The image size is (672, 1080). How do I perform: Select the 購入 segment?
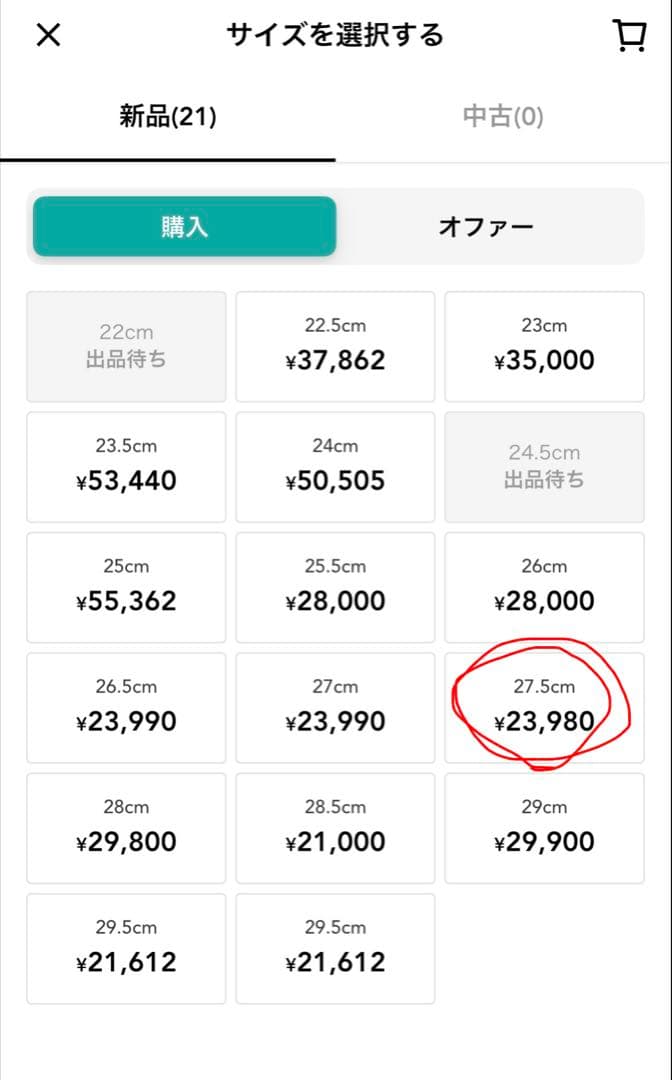coord(184,226)
